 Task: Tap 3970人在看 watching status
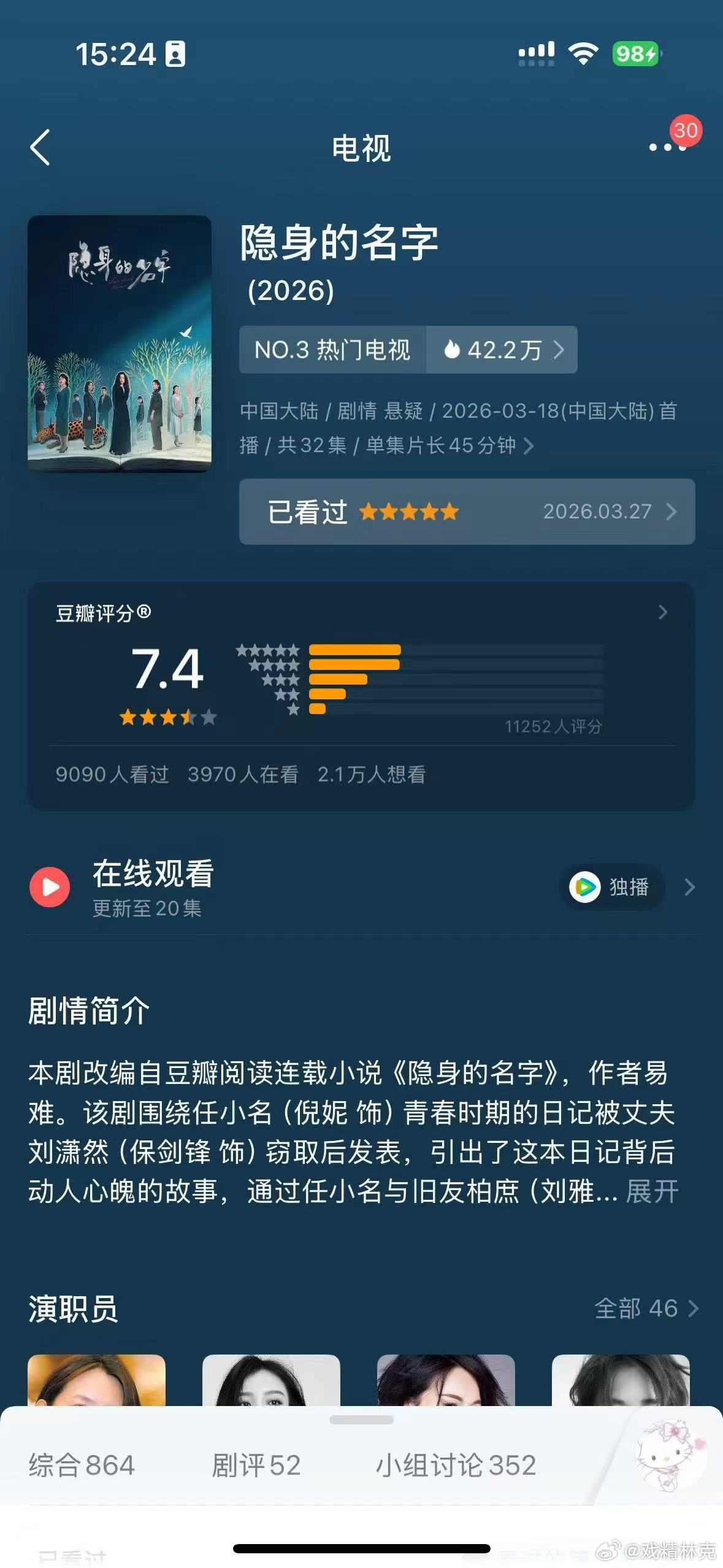point(243,775)
